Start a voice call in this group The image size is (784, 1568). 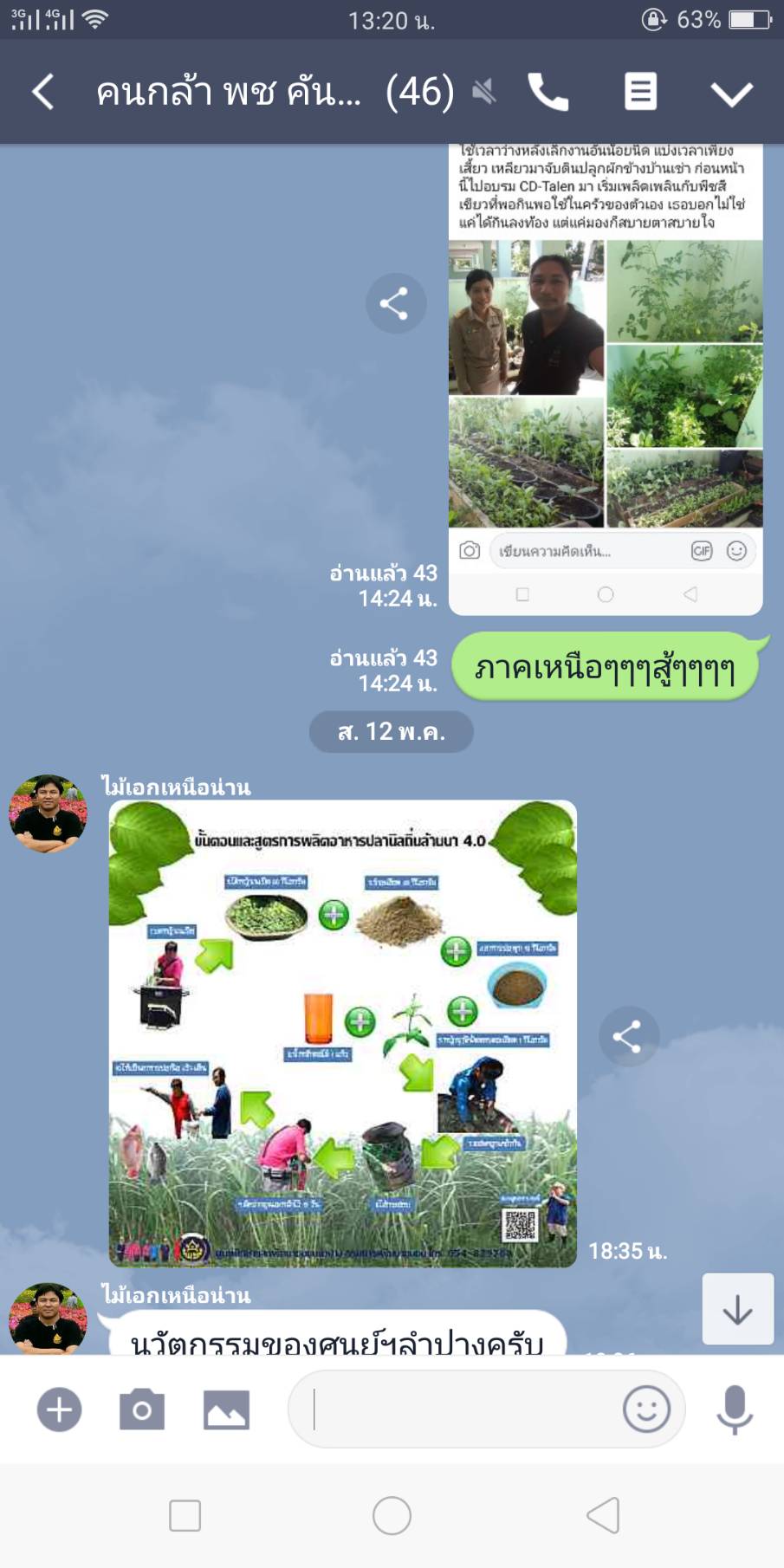(x=548, y=92)
